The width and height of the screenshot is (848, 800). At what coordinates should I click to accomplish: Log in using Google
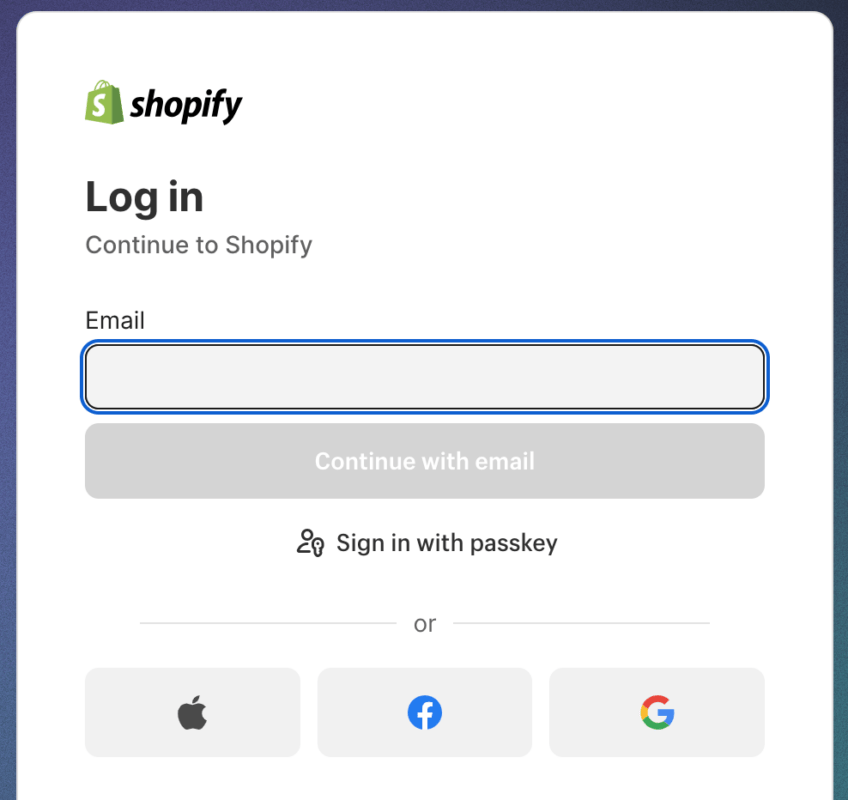pos(657,713)
